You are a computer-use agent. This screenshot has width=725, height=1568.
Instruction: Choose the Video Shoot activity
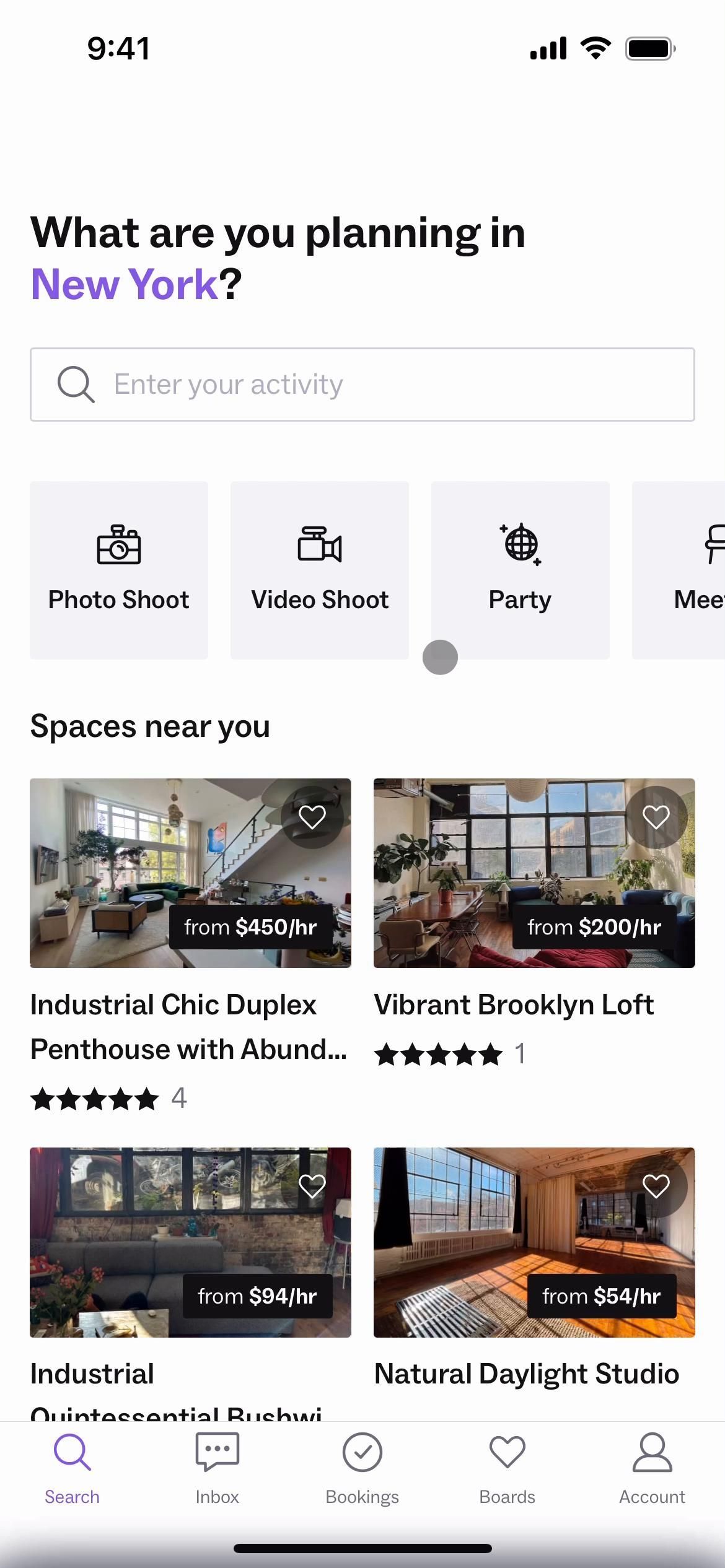pyautogui.click(x=320, y=570)
